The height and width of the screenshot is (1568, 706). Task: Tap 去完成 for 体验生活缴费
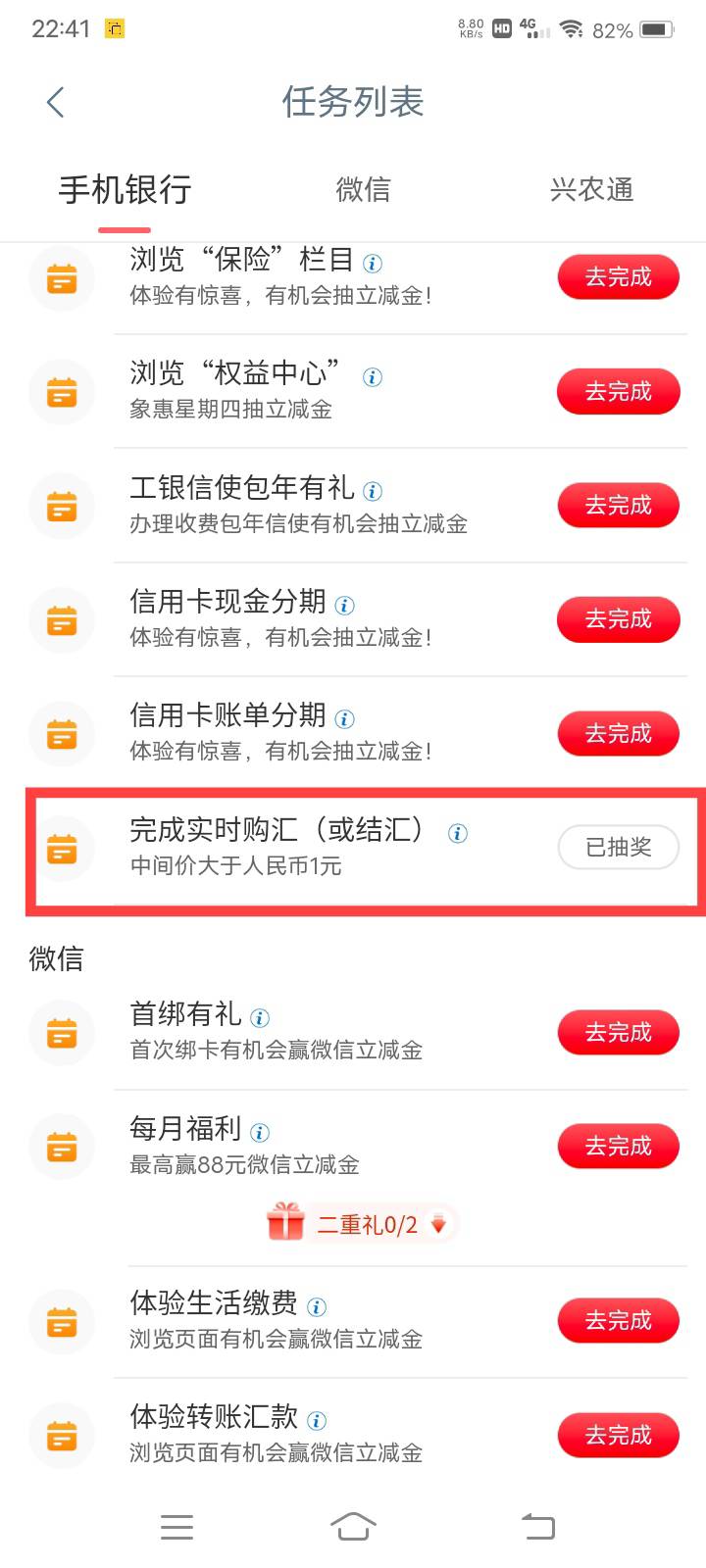tap(618, 1321)
